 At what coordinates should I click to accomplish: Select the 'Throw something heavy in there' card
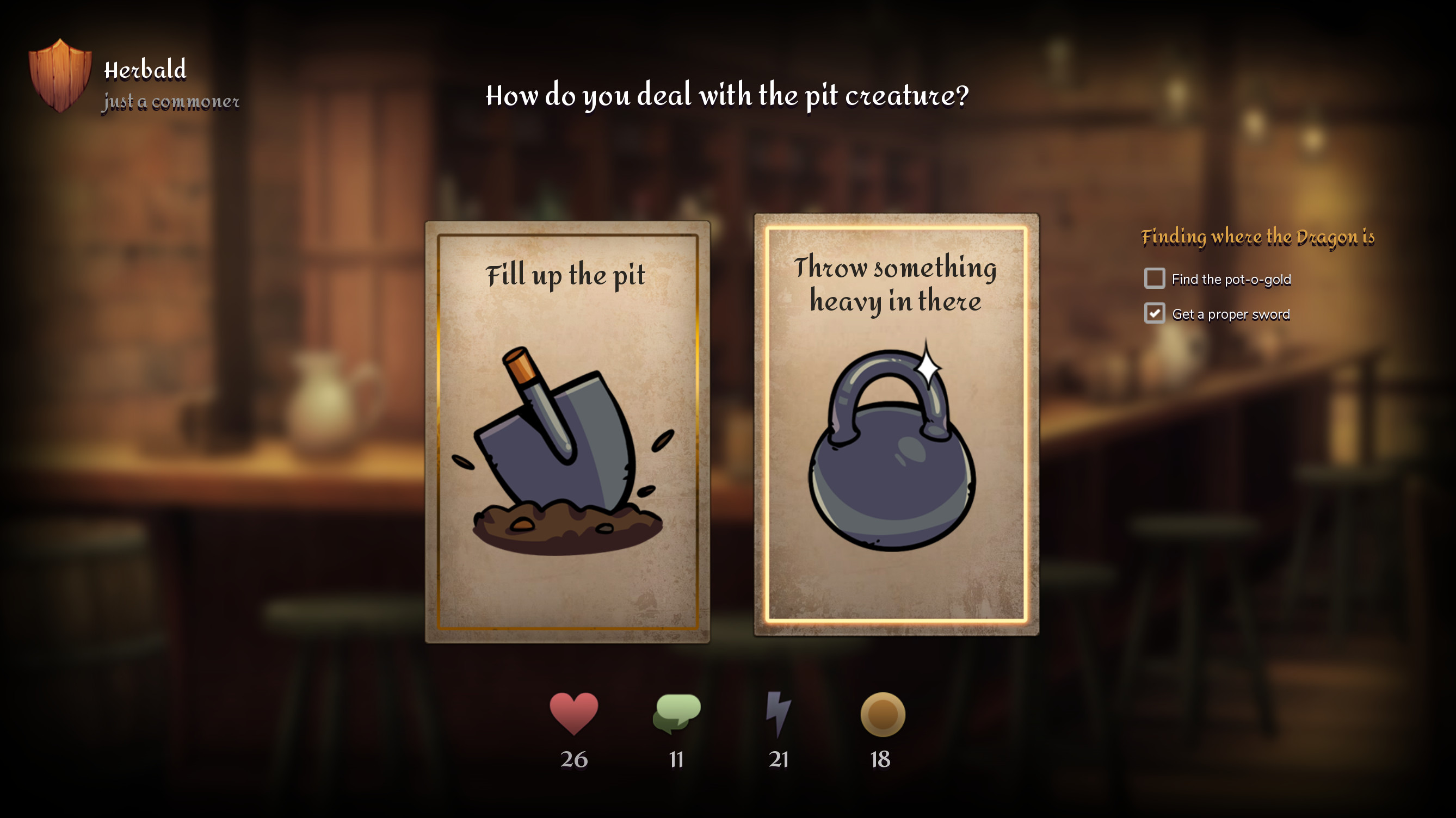click(896, 425)
